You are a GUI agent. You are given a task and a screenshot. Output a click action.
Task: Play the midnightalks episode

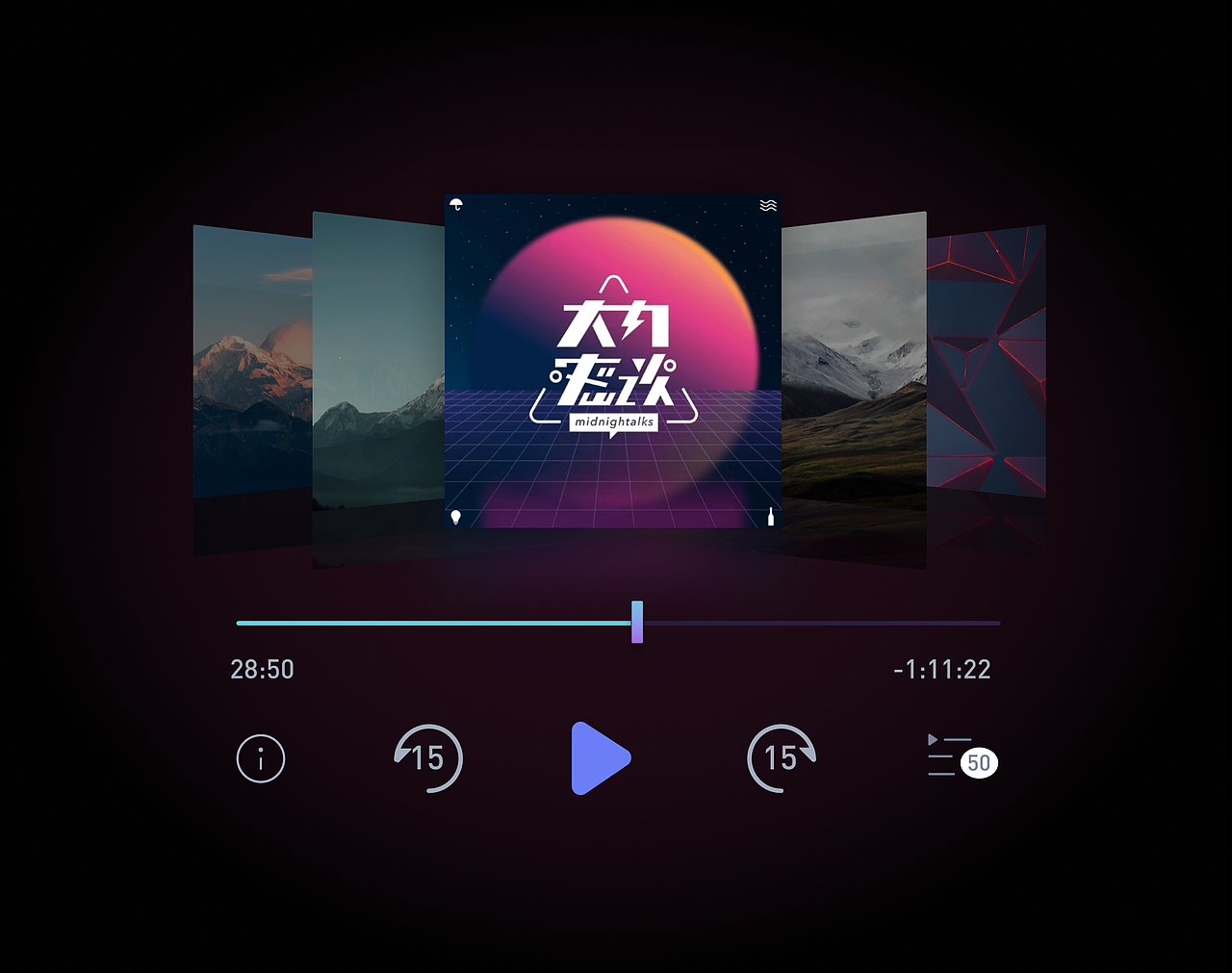600,758
